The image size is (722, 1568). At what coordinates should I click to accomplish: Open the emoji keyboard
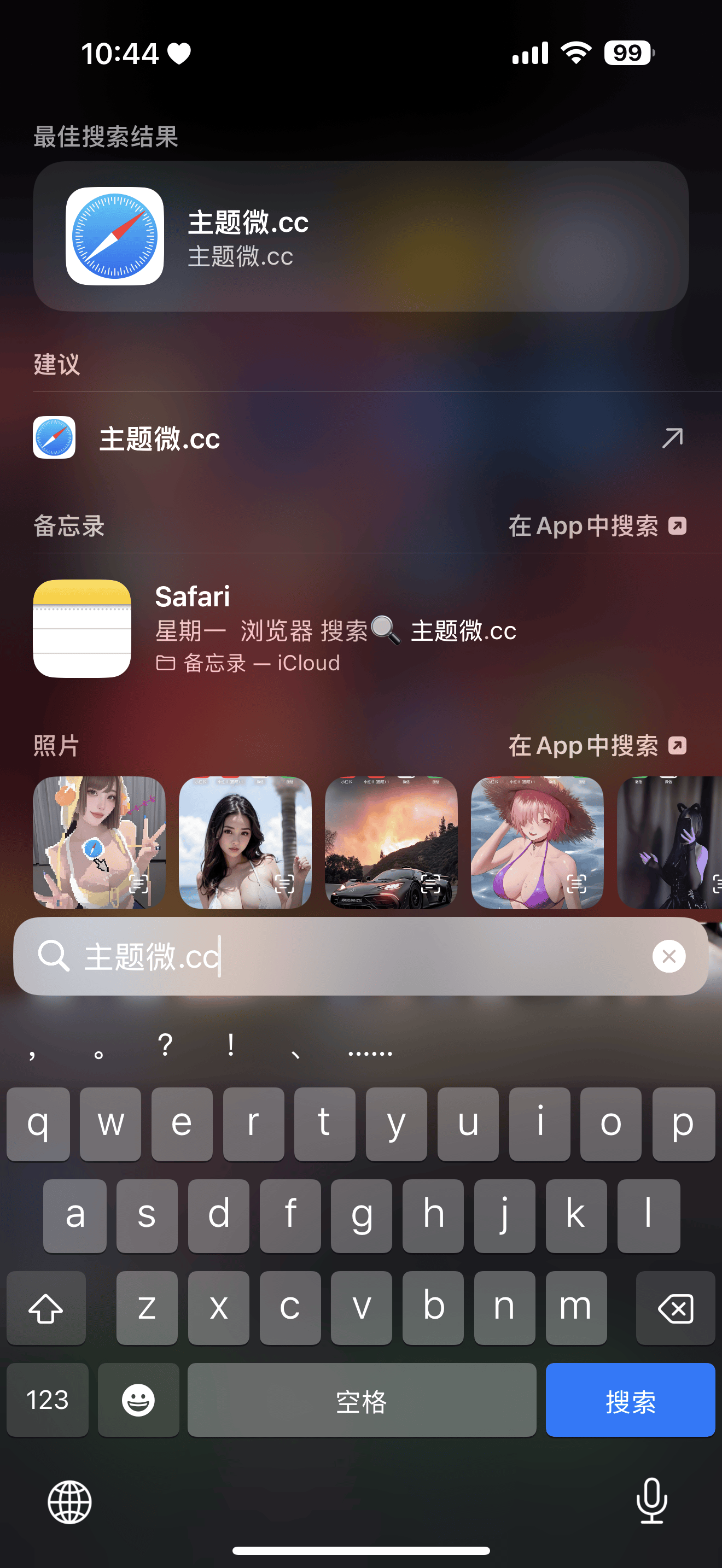coord(138,1400)
